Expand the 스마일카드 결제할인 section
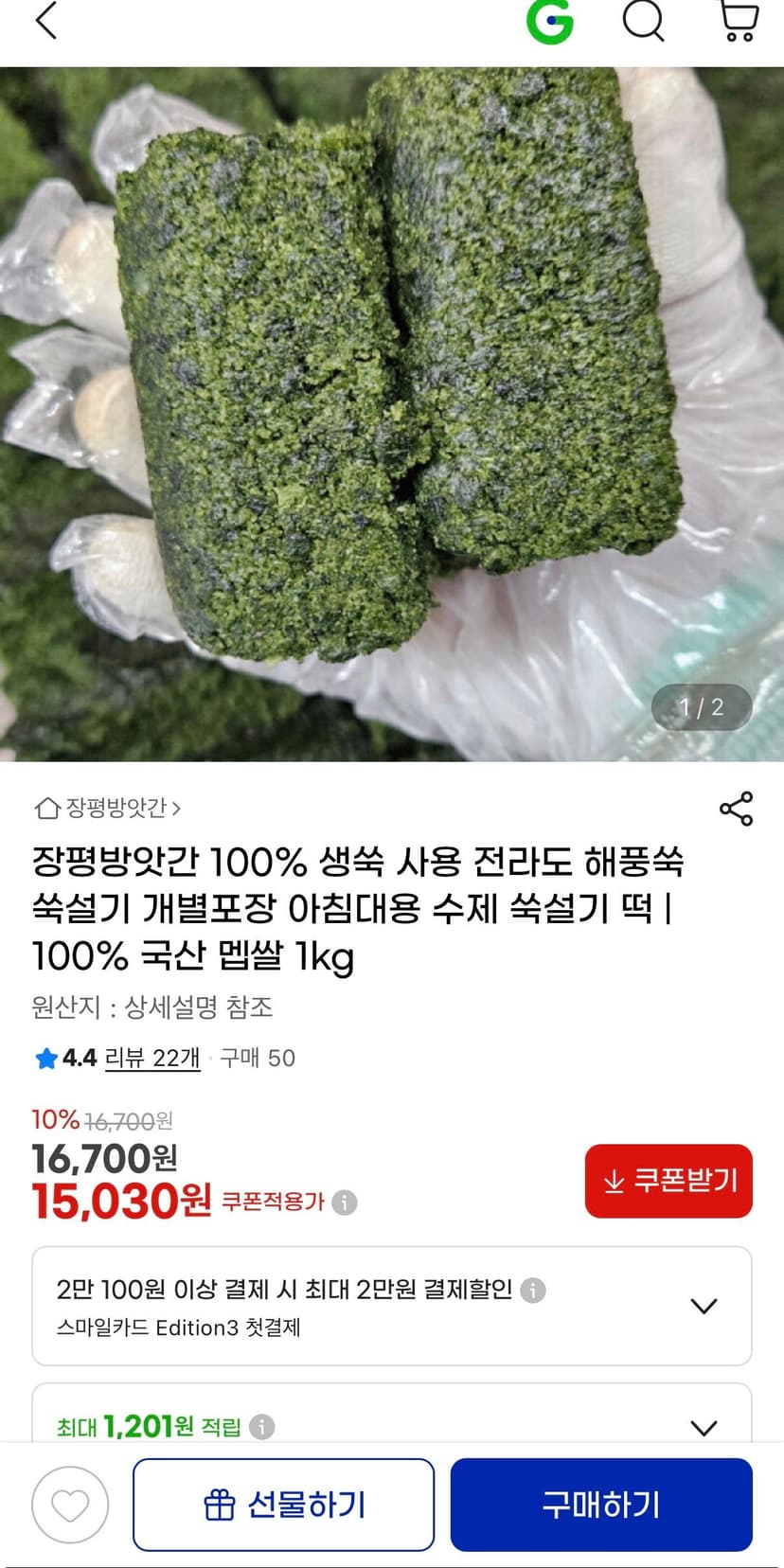Viewport: 784px width, 1568px height. [392, 1306]
